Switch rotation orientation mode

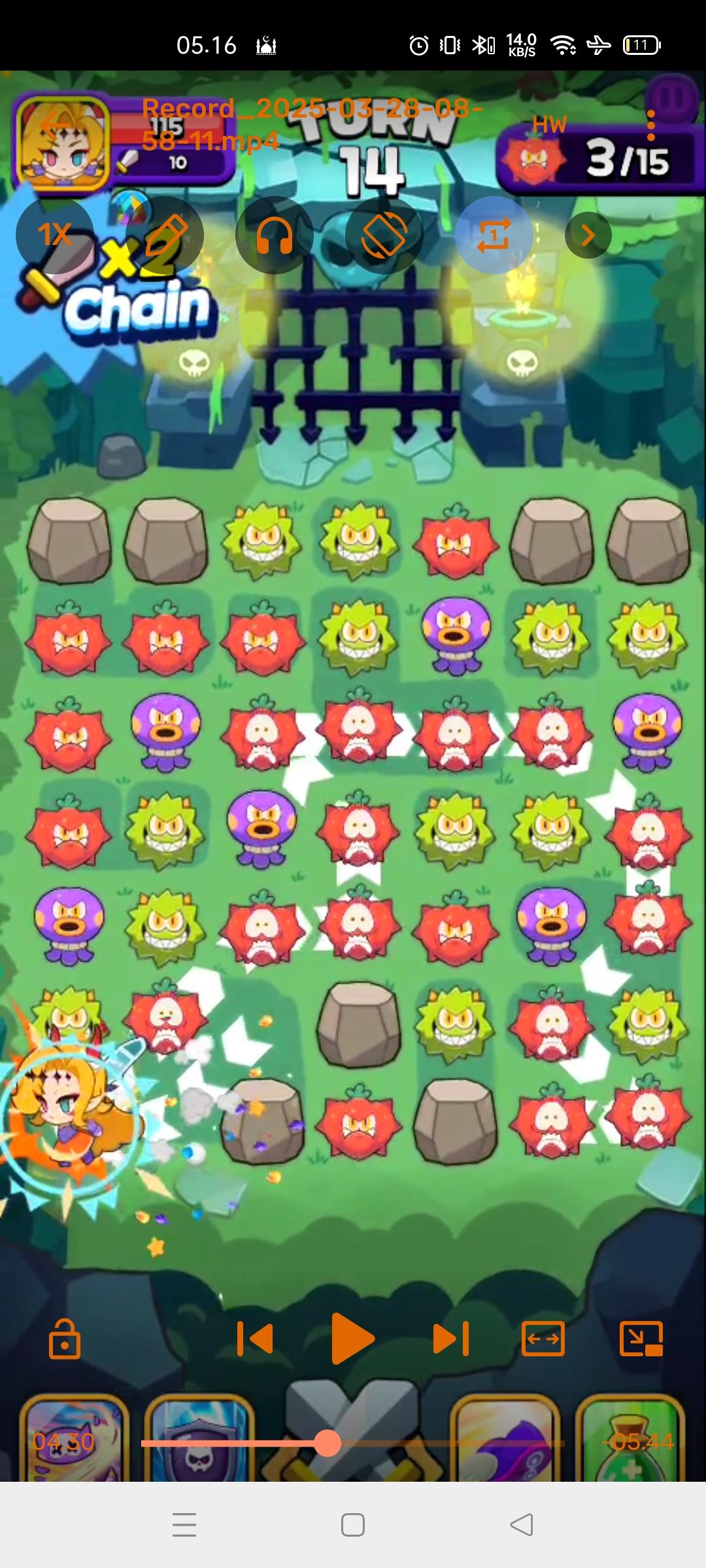click(x=384, y=235)
